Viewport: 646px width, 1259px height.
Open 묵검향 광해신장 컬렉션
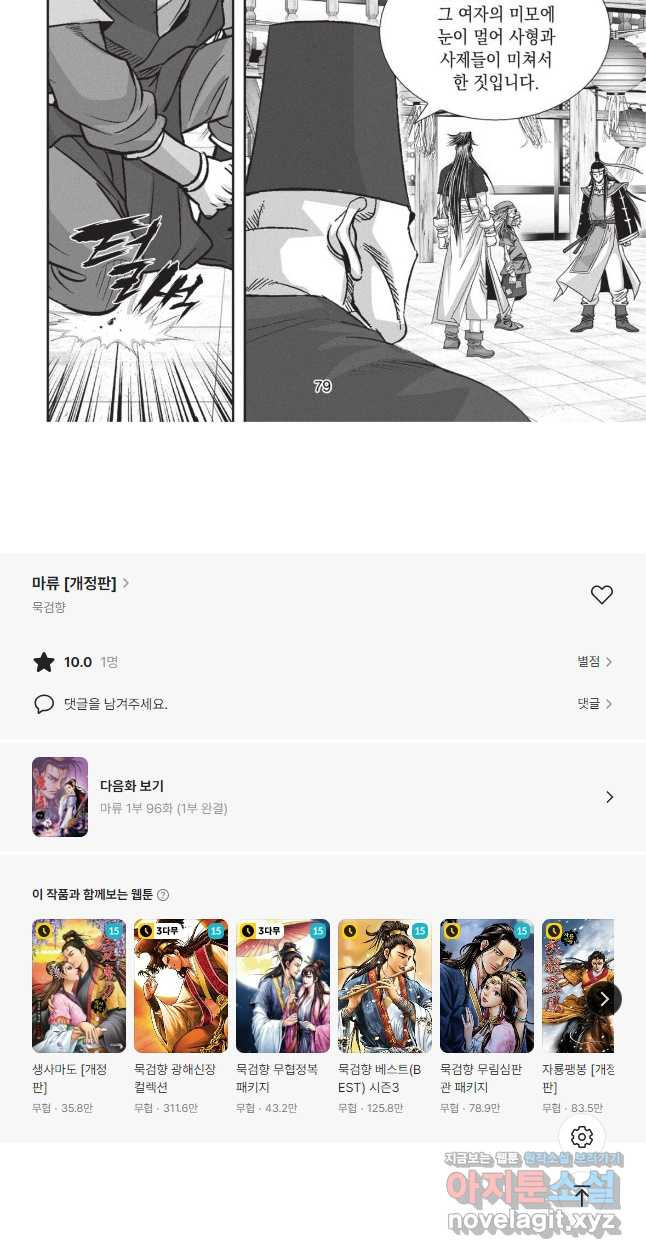point(181,986)
